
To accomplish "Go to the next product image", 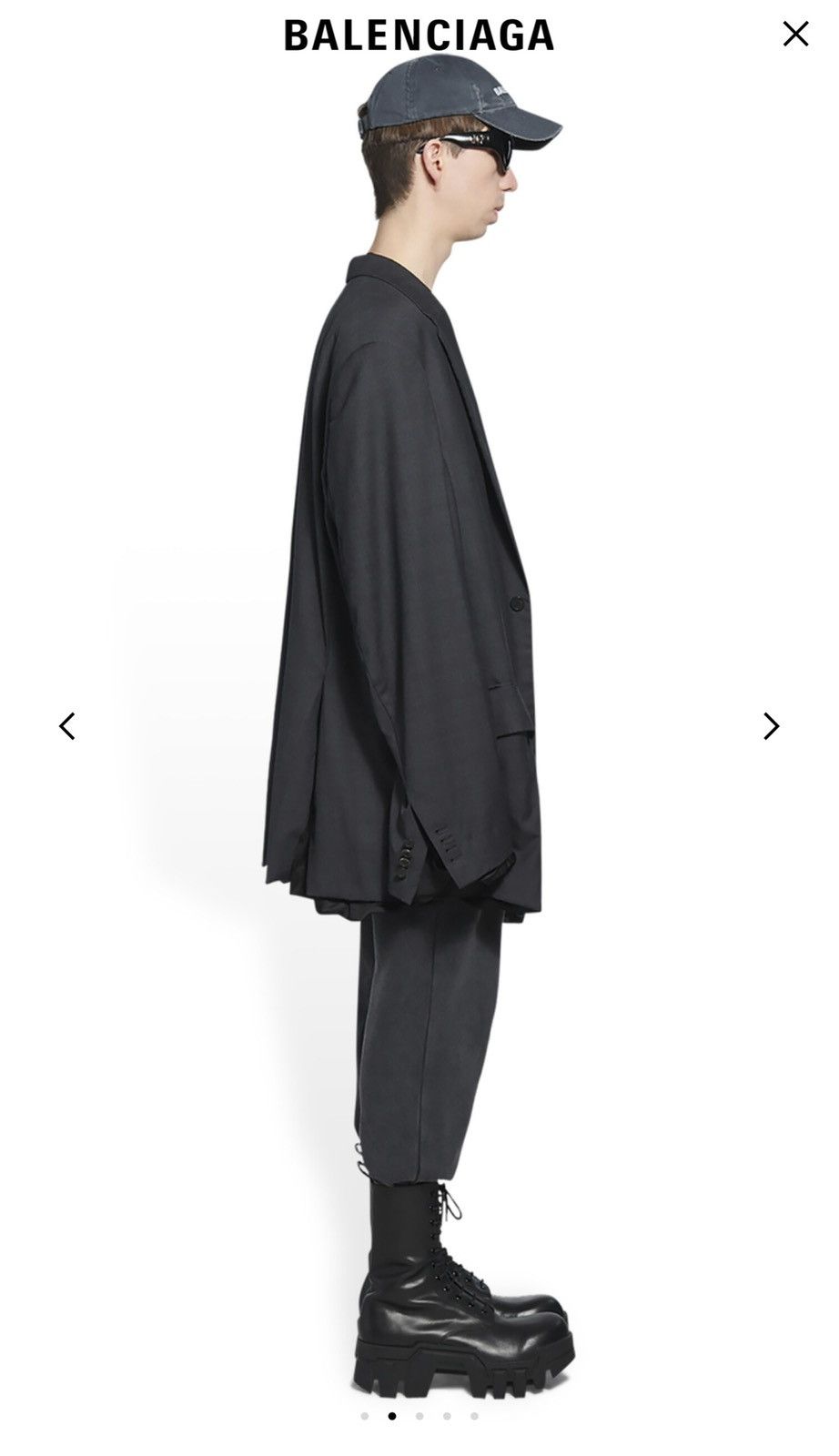I will tap(771, 725).
